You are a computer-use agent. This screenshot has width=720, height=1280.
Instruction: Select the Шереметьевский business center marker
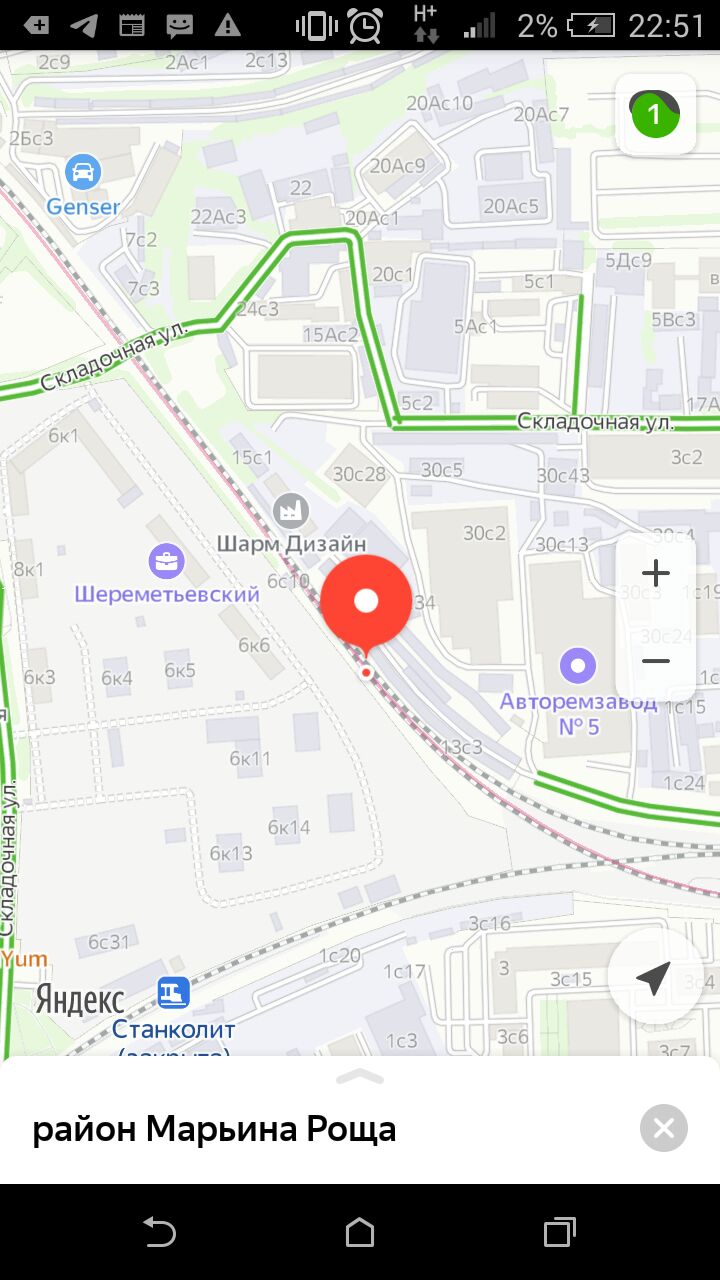[x=166, y=561]
